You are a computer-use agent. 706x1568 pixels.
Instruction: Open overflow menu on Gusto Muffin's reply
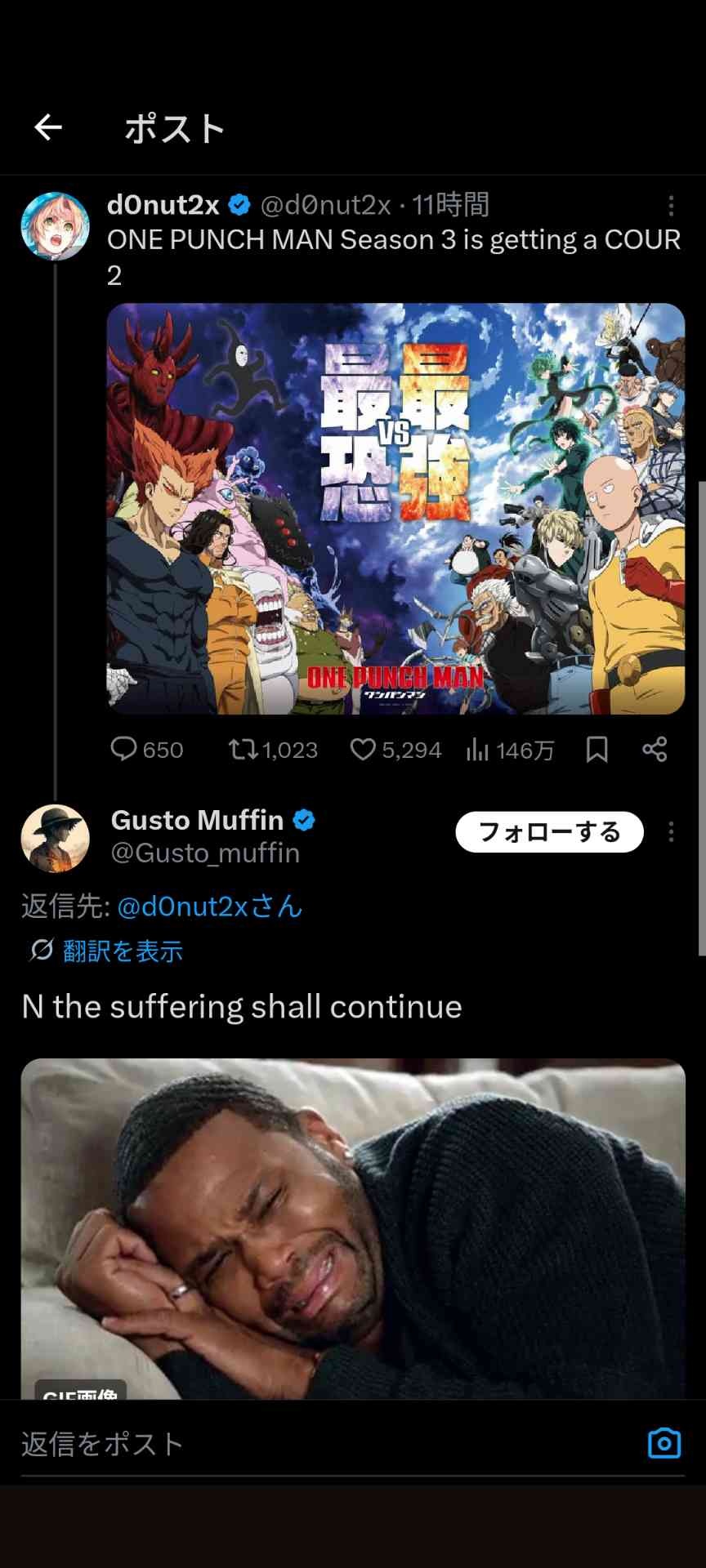pos(671,832)
